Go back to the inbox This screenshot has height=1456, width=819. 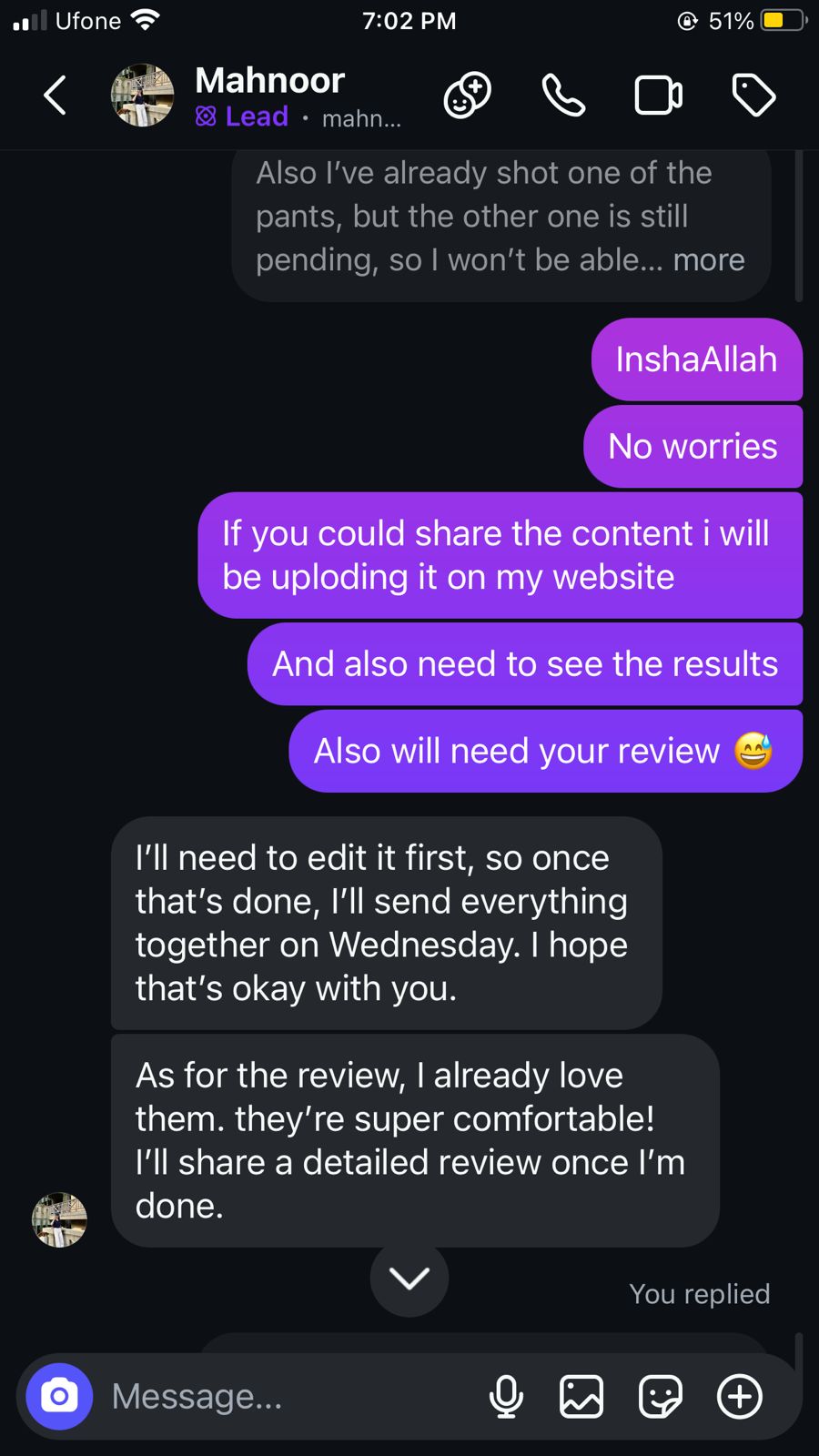pos(56,96)
